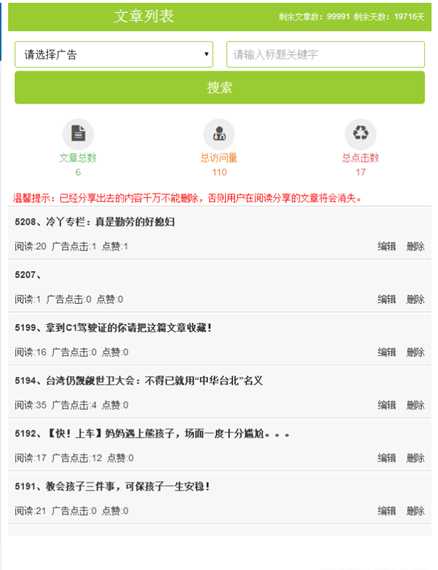This screenshot has height=570, width=438.
Task: Edit article 5194
Action: point(386,405)
